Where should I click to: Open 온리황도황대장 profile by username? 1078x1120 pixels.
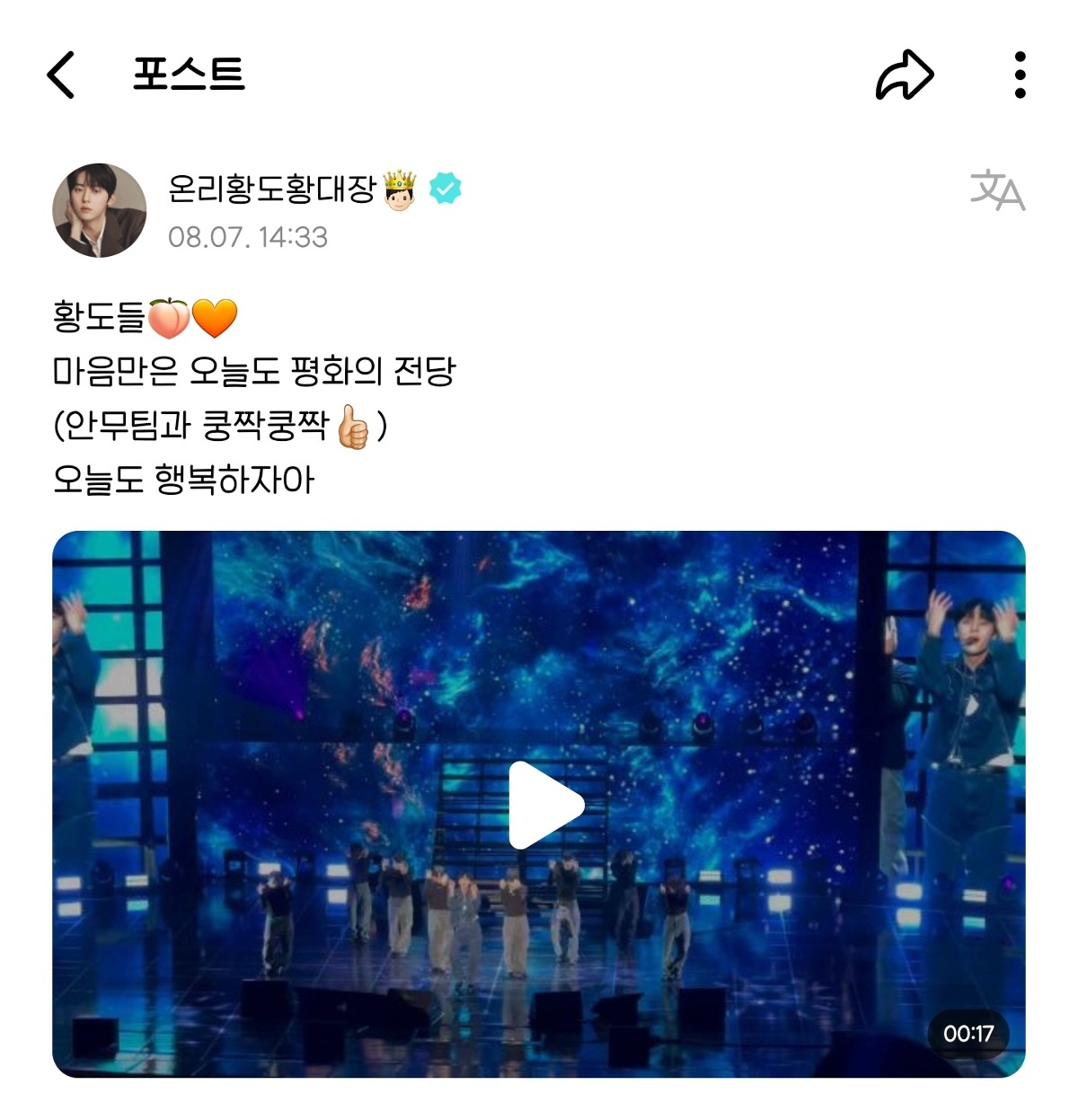pyautogui.click(x=271, y=188)
